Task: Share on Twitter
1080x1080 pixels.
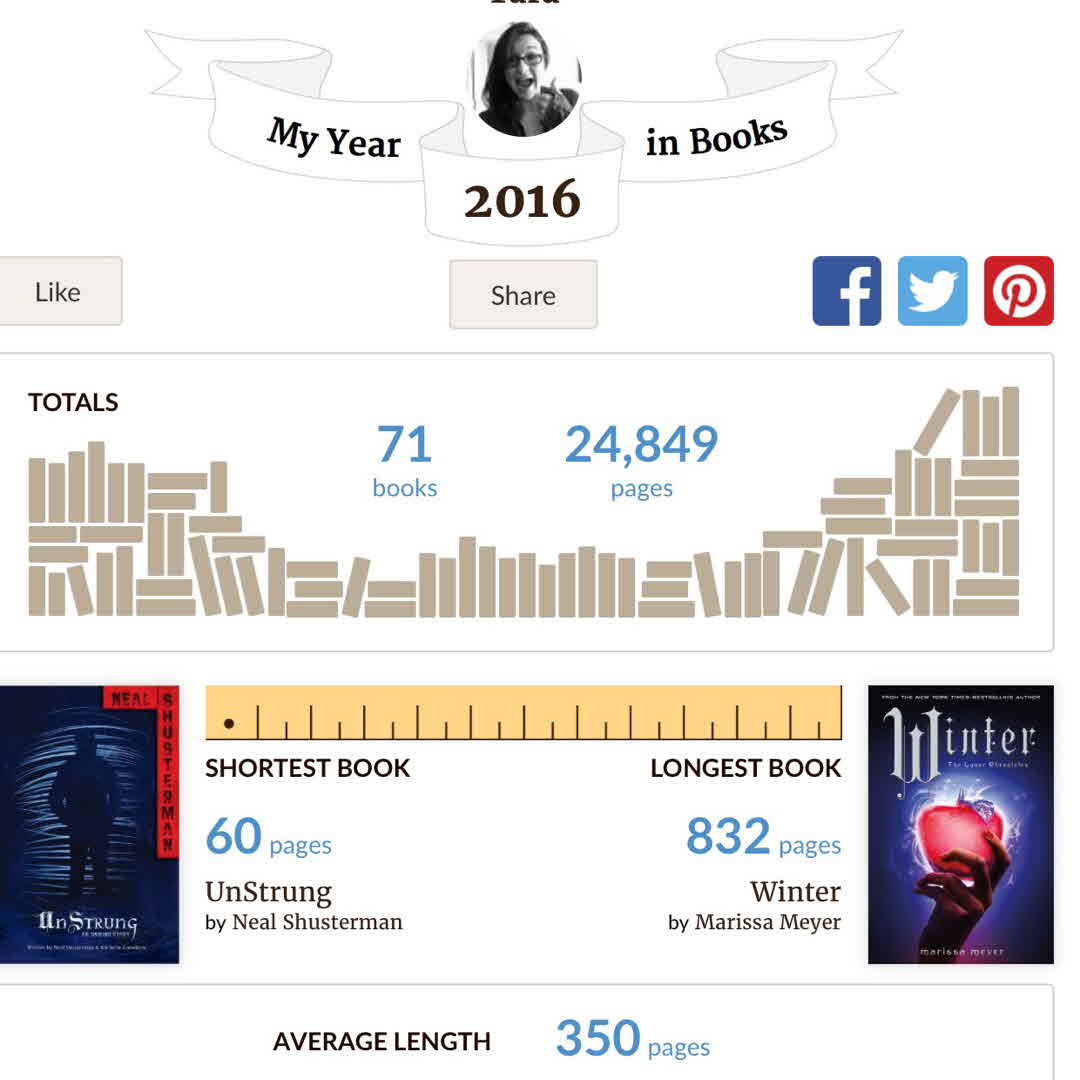Action: (932, 291)
